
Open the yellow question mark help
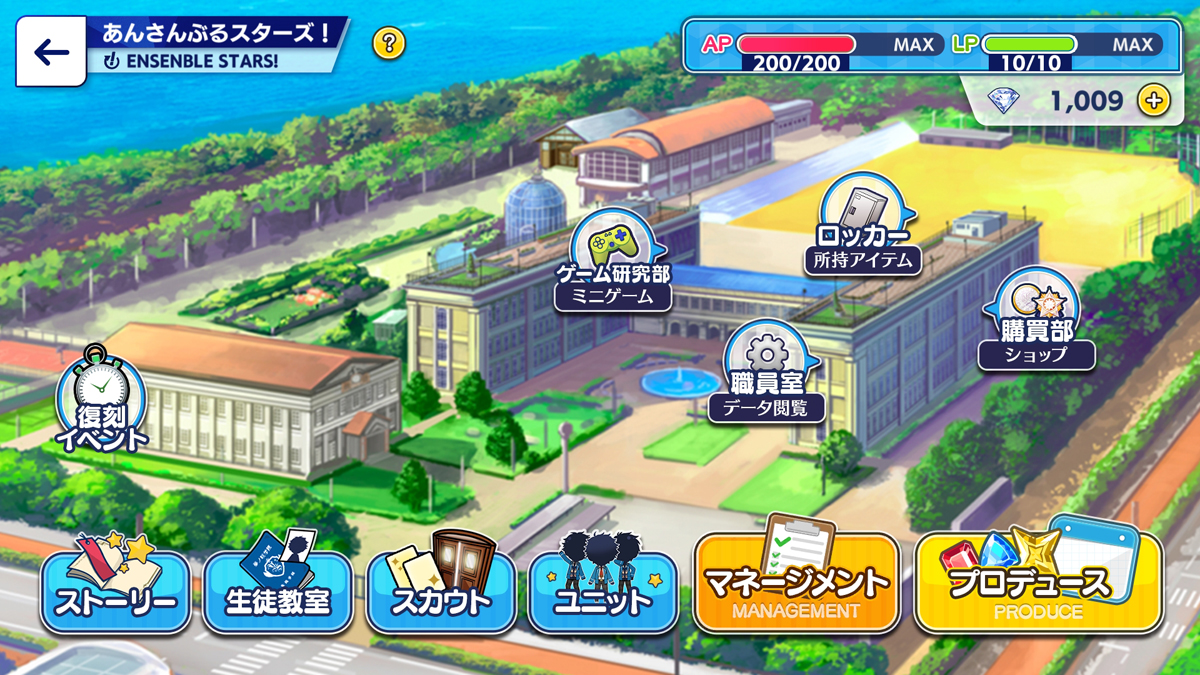point(389,43)
